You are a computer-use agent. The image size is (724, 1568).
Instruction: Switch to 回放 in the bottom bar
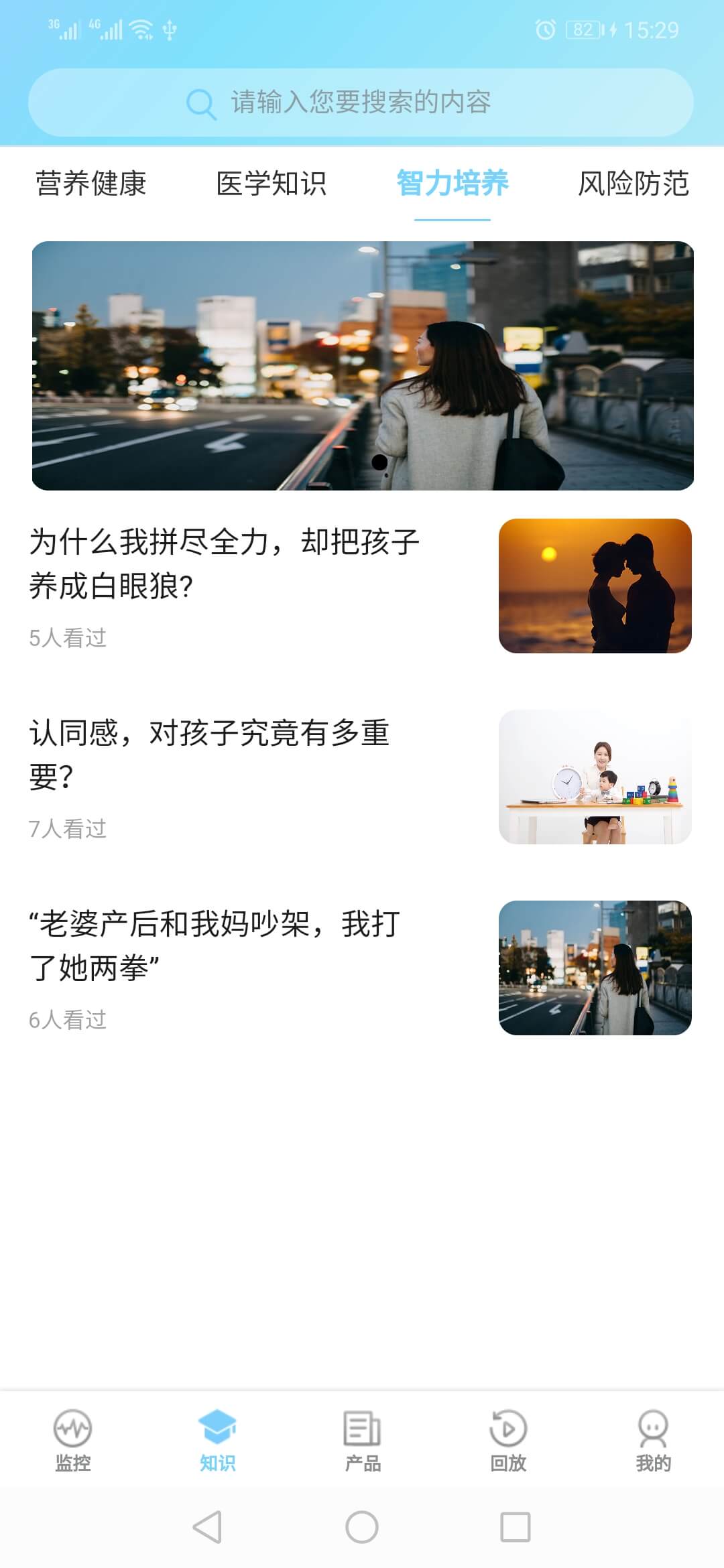pos(508,1439)
